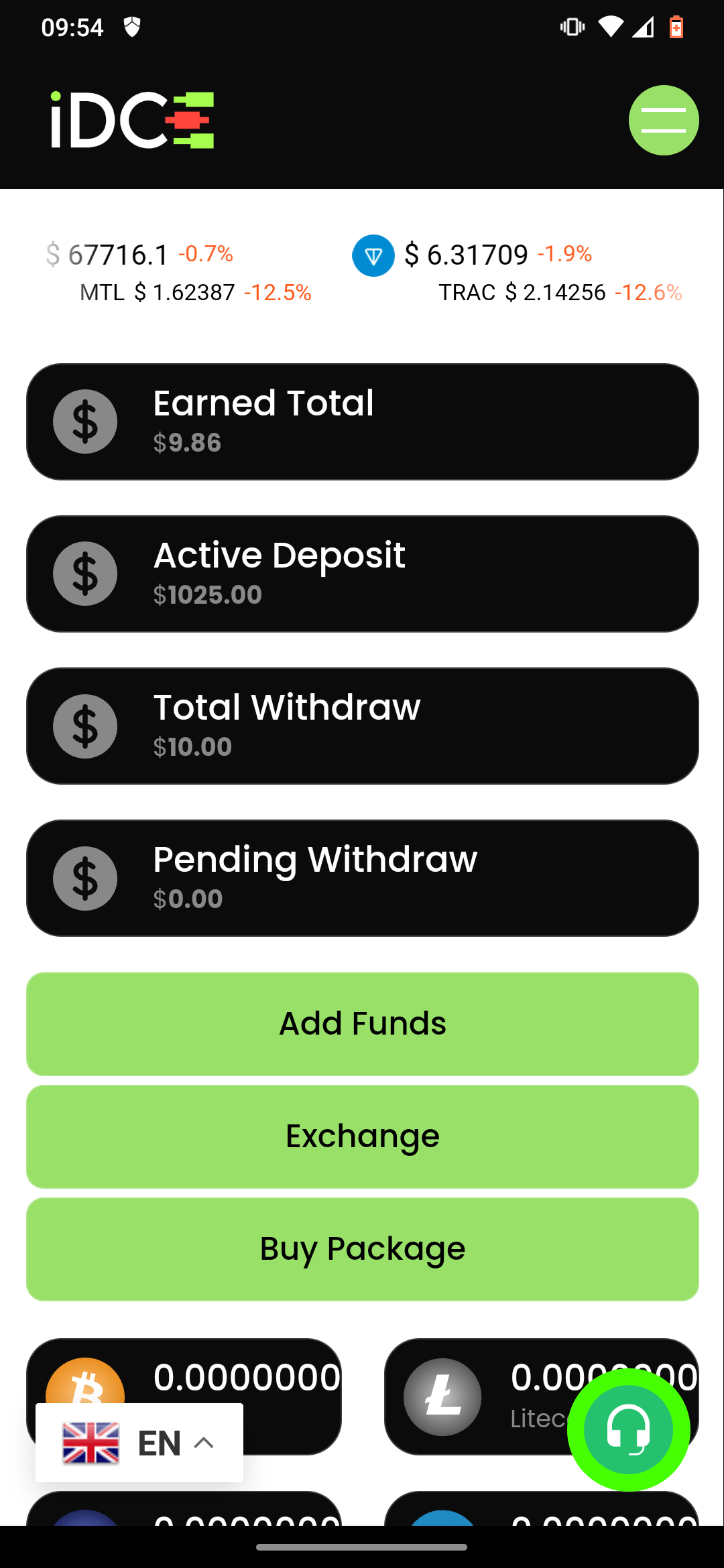The width and height of the screenshot is (724, 1568).
Task: Open the live support headset chat
Action: tap(629, 1430)
